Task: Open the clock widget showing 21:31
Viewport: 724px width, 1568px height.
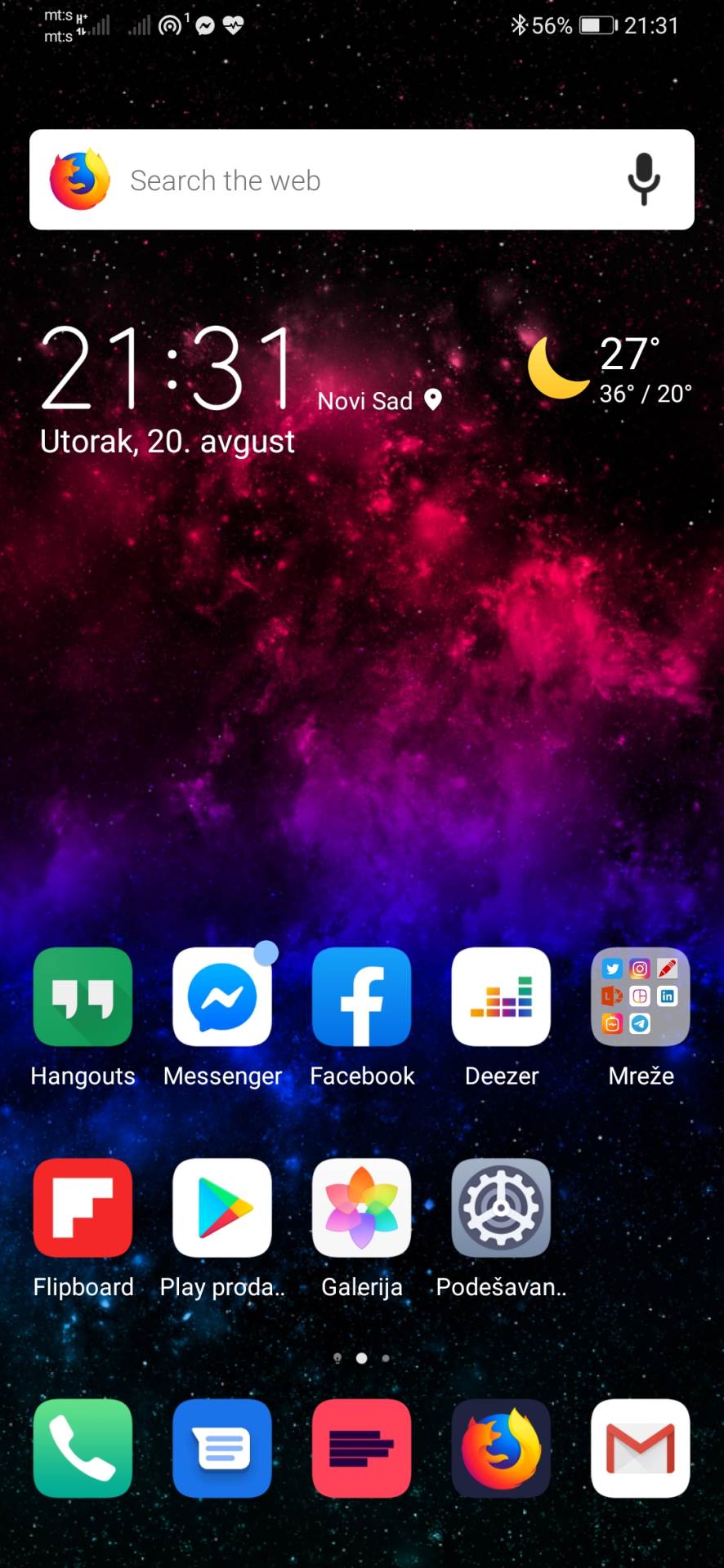Action: click(168, 367)
